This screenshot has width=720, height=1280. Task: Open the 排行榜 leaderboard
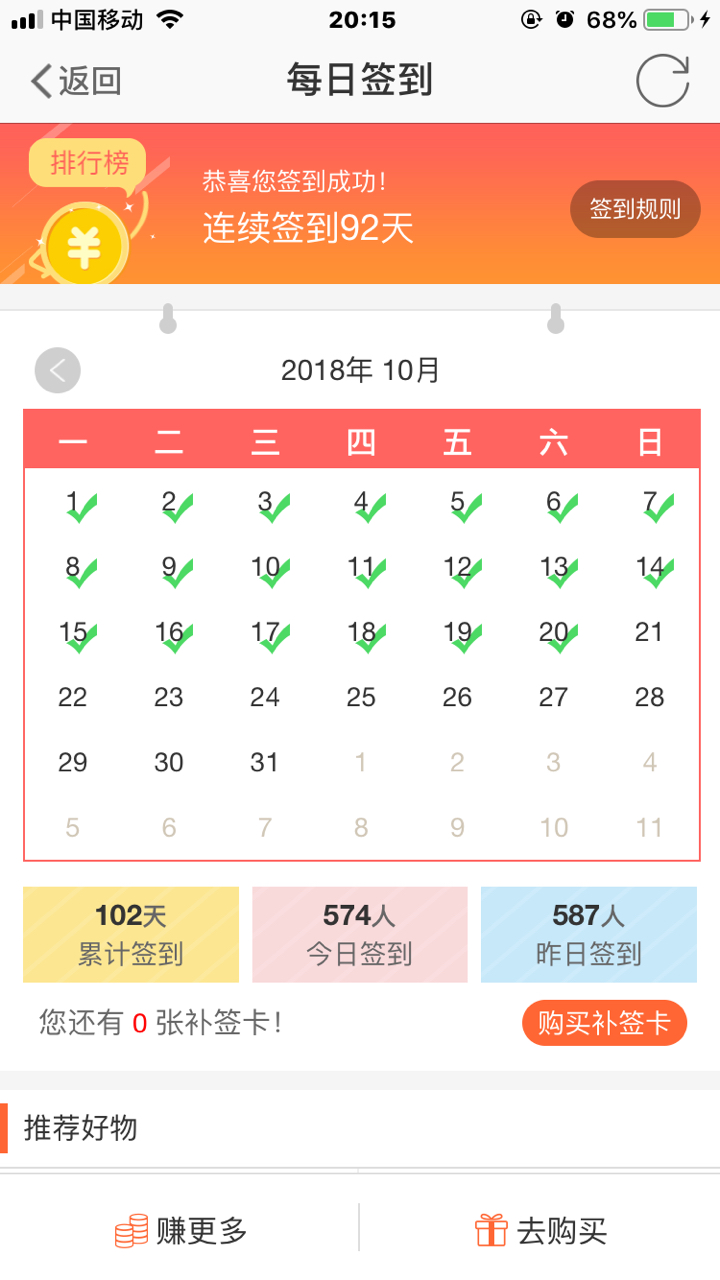(89, 163)
